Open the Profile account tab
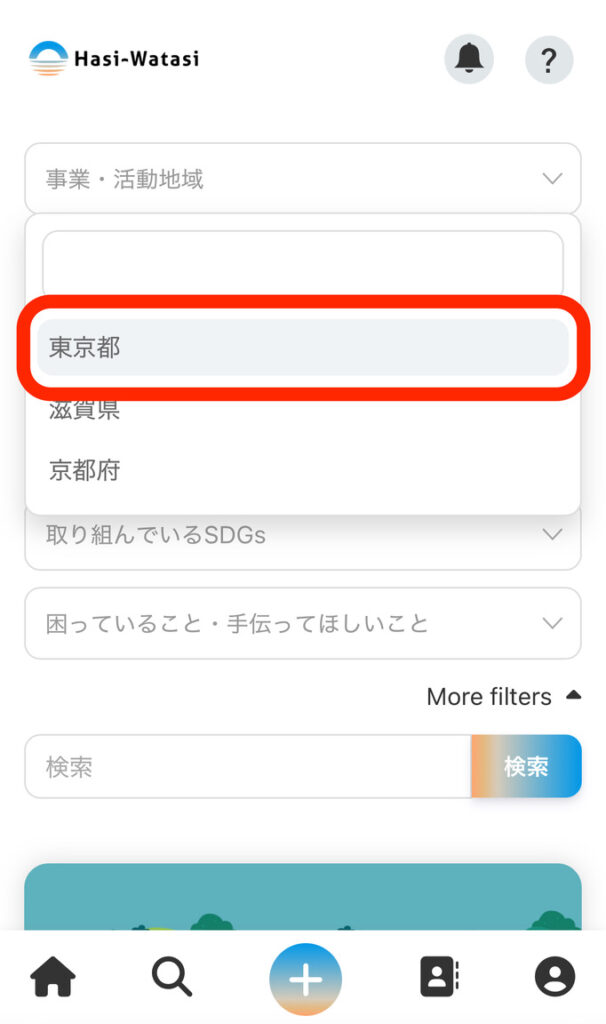606x1024 pixels. click(x=554, y=978)
